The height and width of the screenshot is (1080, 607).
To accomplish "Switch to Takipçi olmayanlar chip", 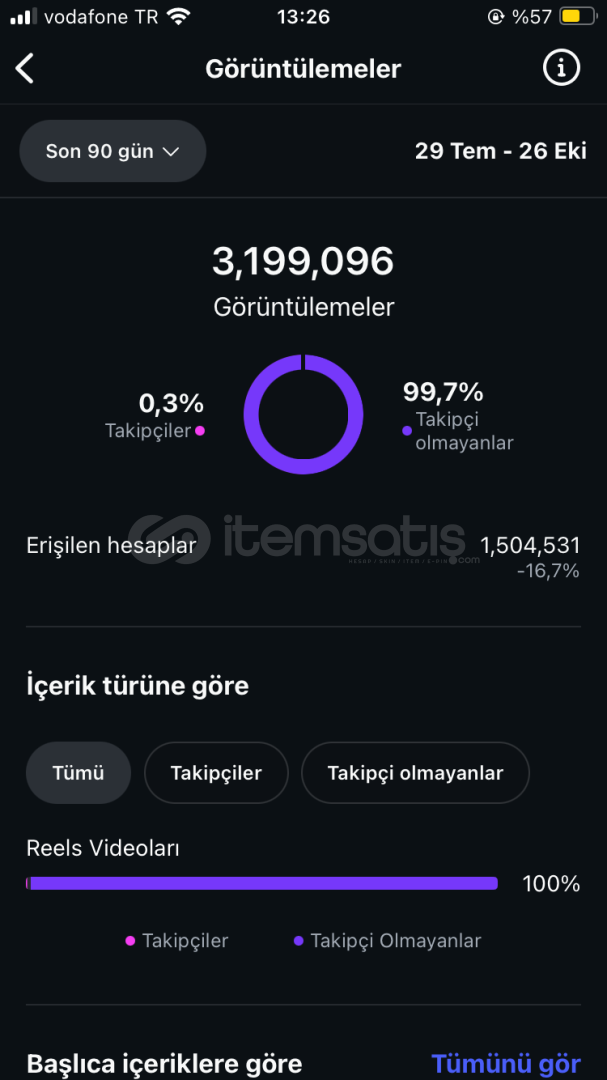I will (415, 773).
